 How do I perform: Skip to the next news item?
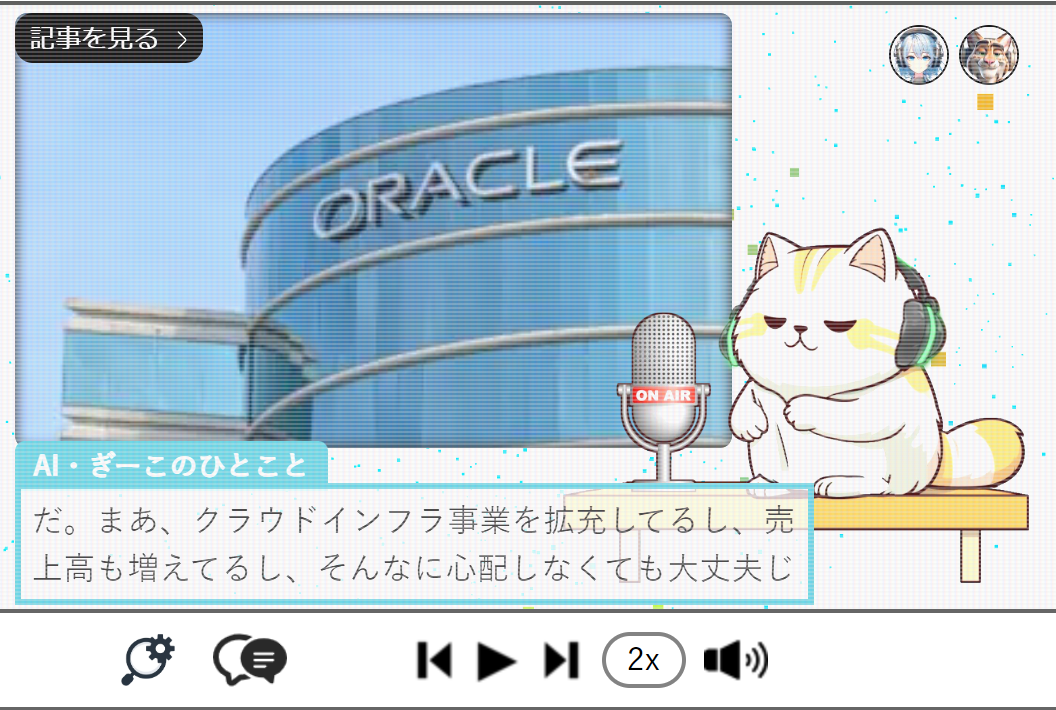(x=561, y=660)
